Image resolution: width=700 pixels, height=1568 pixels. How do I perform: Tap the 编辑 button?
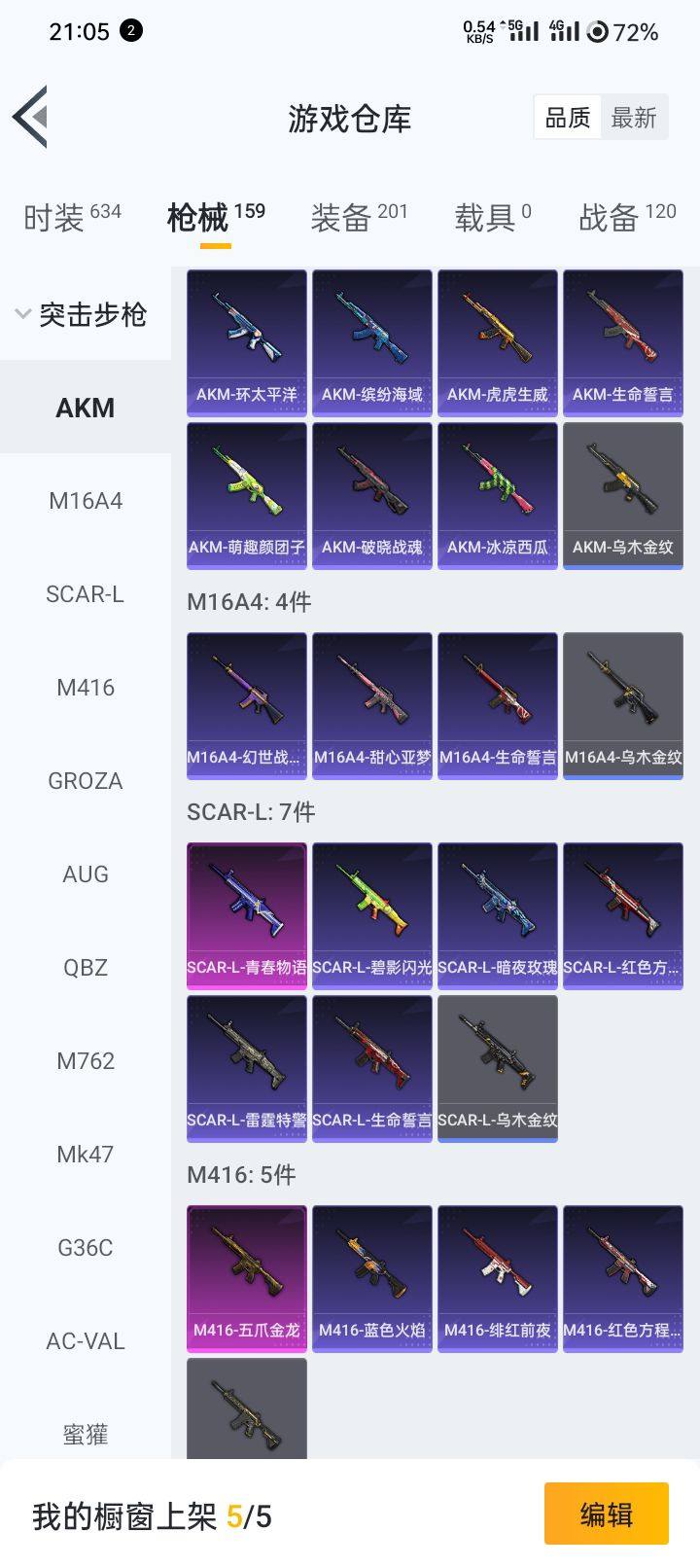[x=606, y=1514]
